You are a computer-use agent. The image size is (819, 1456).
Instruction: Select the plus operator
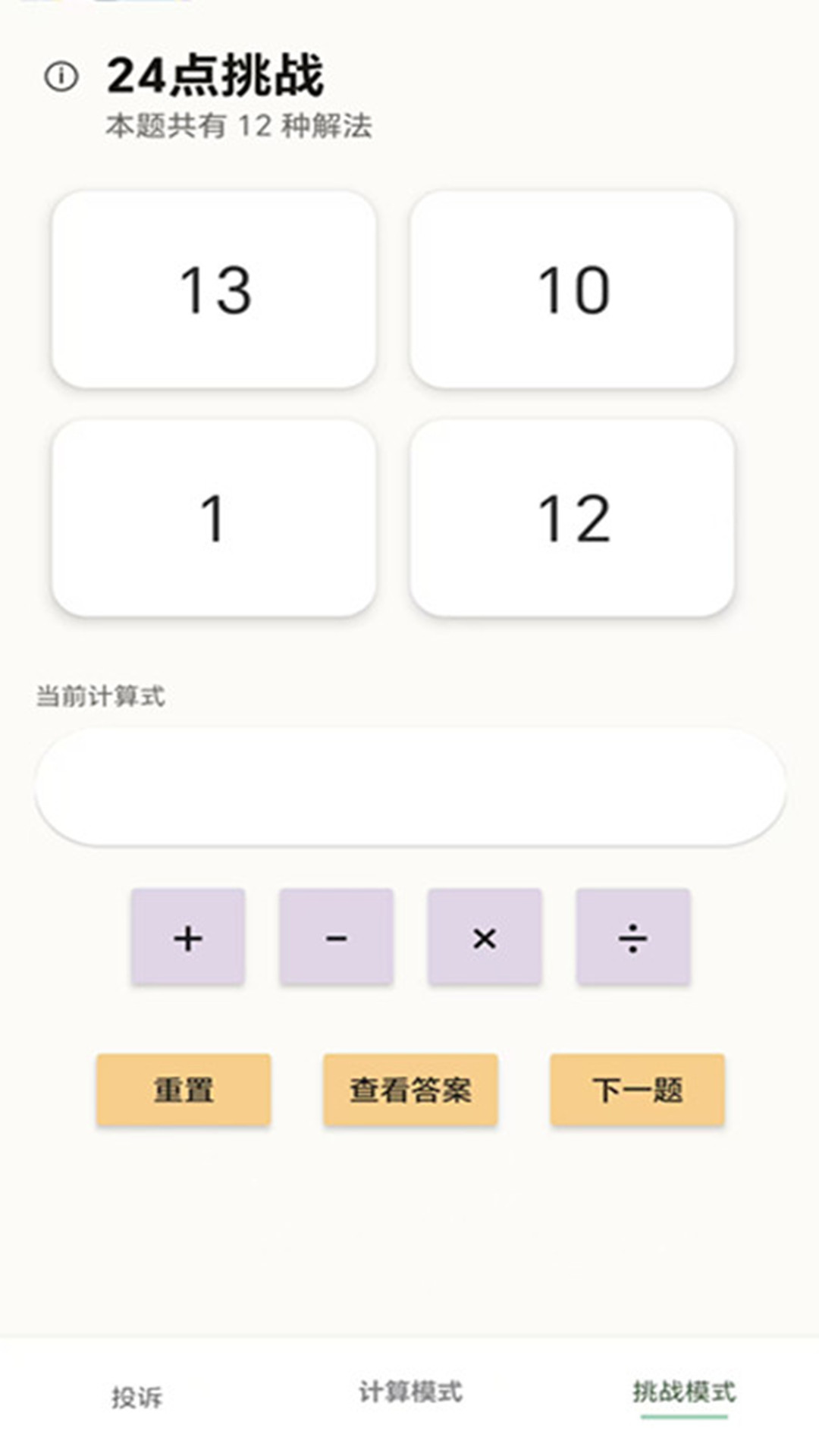[187, 937]
